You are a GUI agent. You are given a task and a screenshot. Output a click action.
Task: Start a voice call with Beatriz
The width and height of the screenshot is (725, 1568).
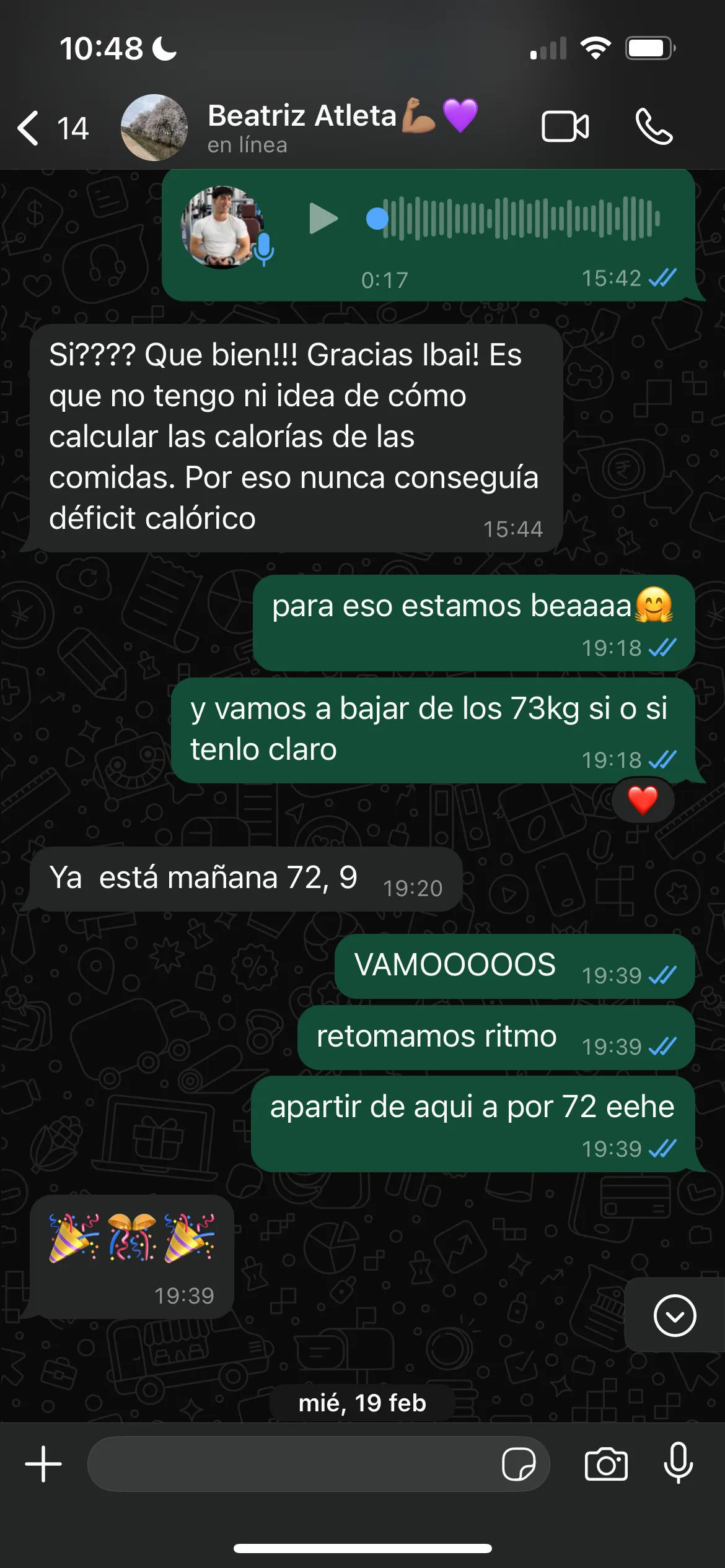tap(654, 127)
